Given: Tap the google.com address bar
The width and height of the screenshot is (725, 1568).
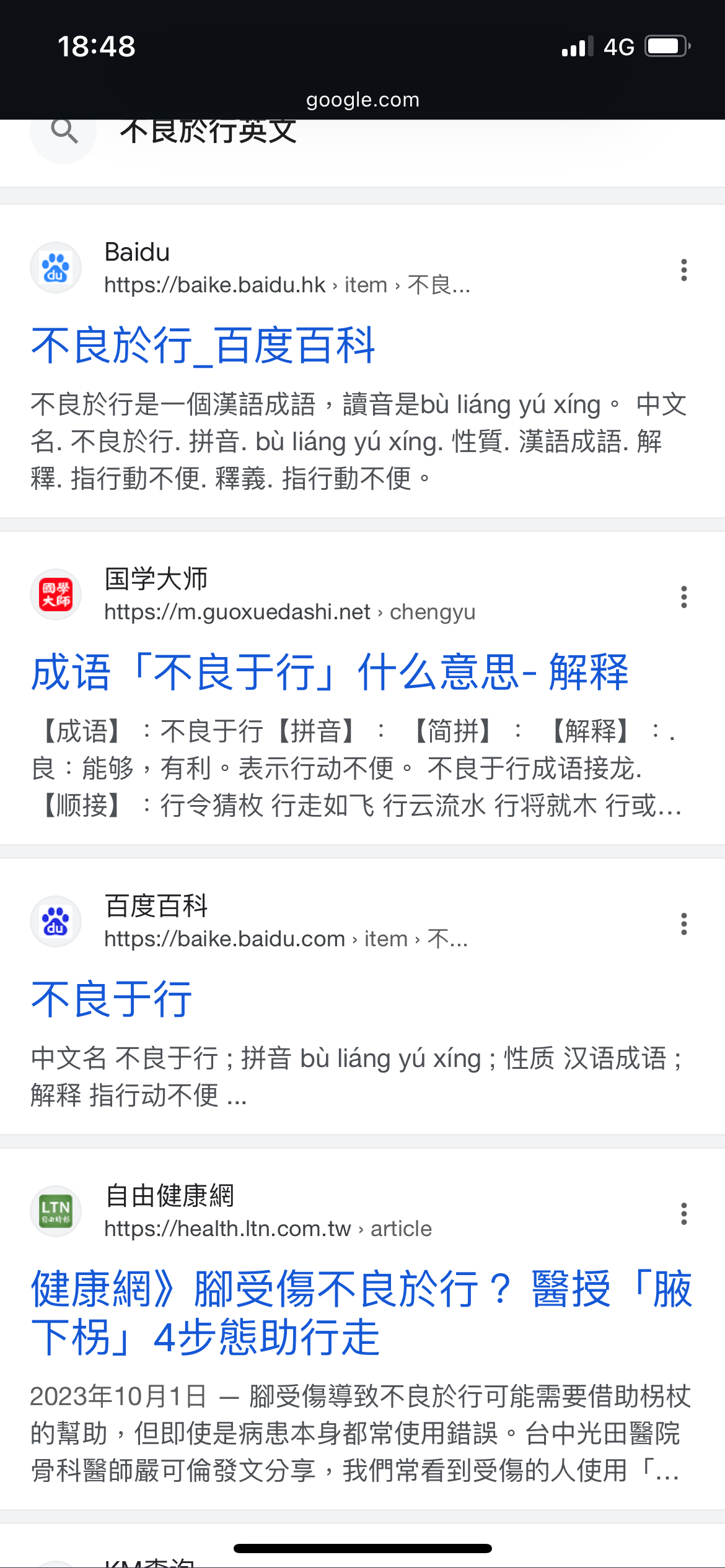Looking at the screenshot, I should pyautogui.click(x=362, y=100).
